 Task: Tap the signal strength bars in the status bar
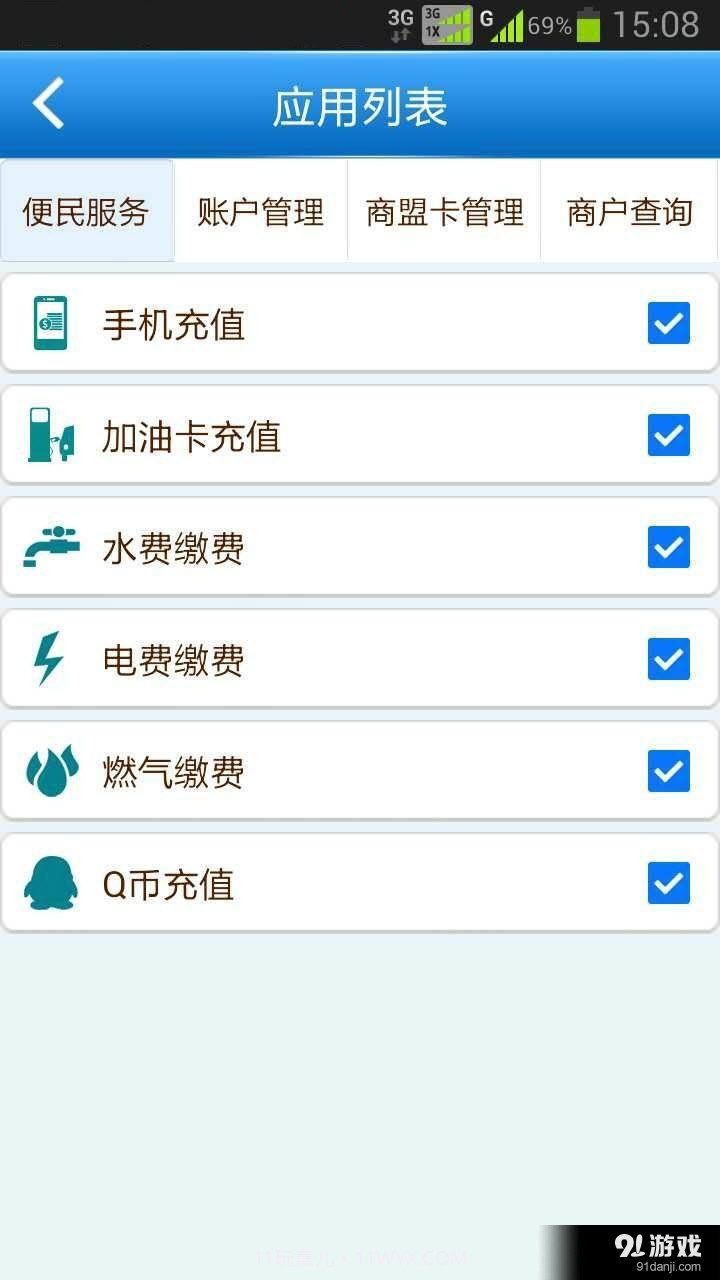coord(510,24)
